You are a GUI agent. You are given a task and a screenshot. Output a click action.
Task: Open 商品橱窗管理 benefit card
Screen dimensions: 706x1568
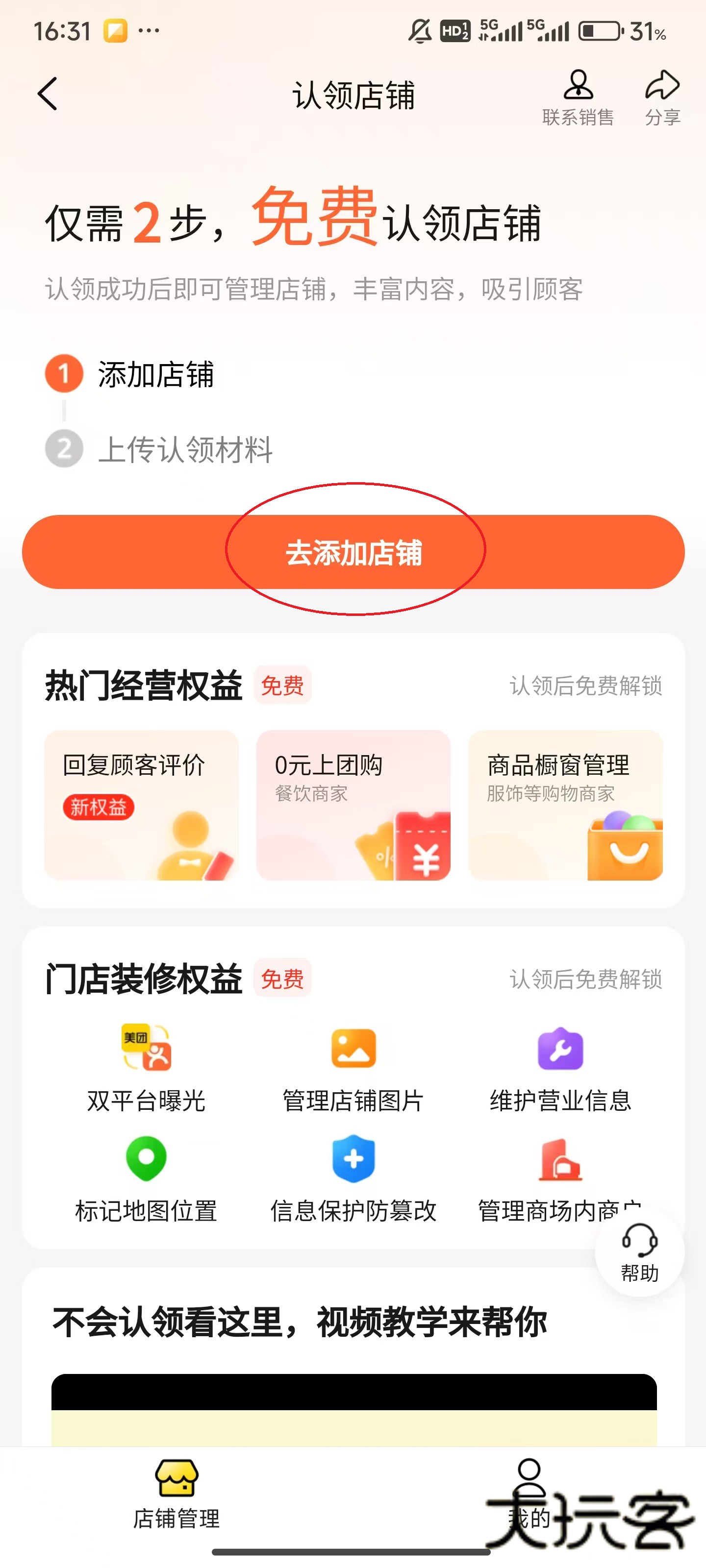point(565,805)
